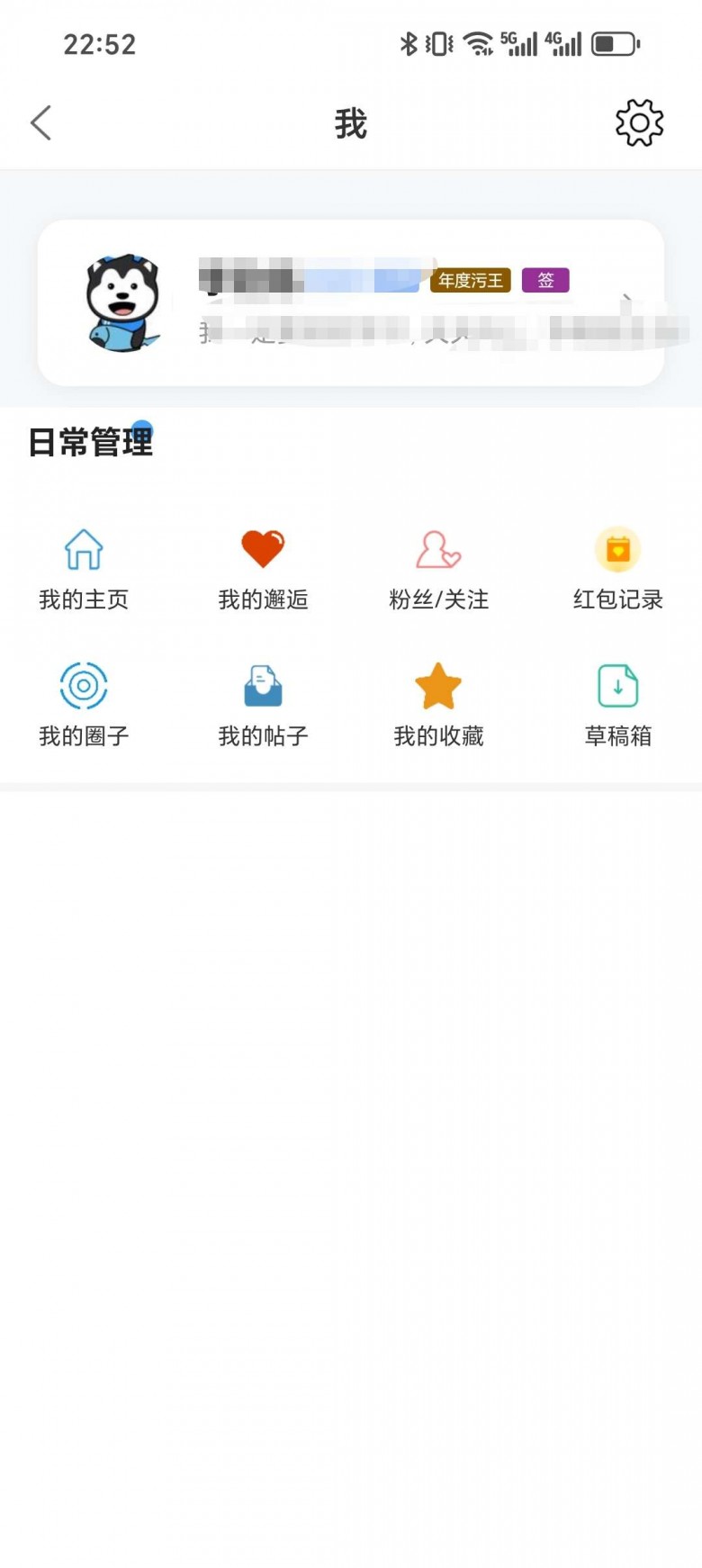This screenshot has height=1568, width=702.
Task: Open 我的主页
Action: coord(84,569)
